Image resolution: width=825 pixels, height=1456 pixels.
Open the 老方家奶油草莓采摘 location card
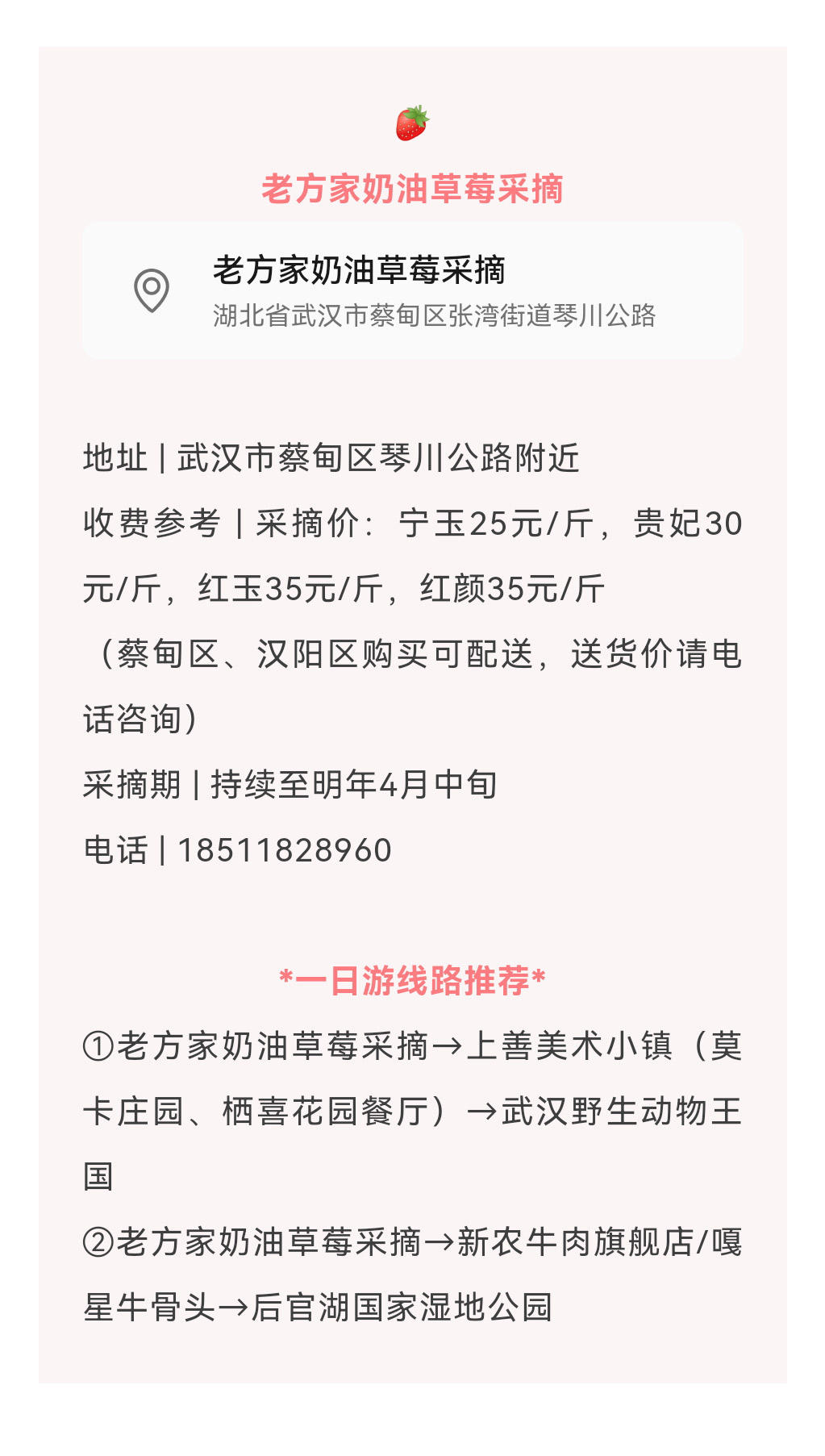412,290
